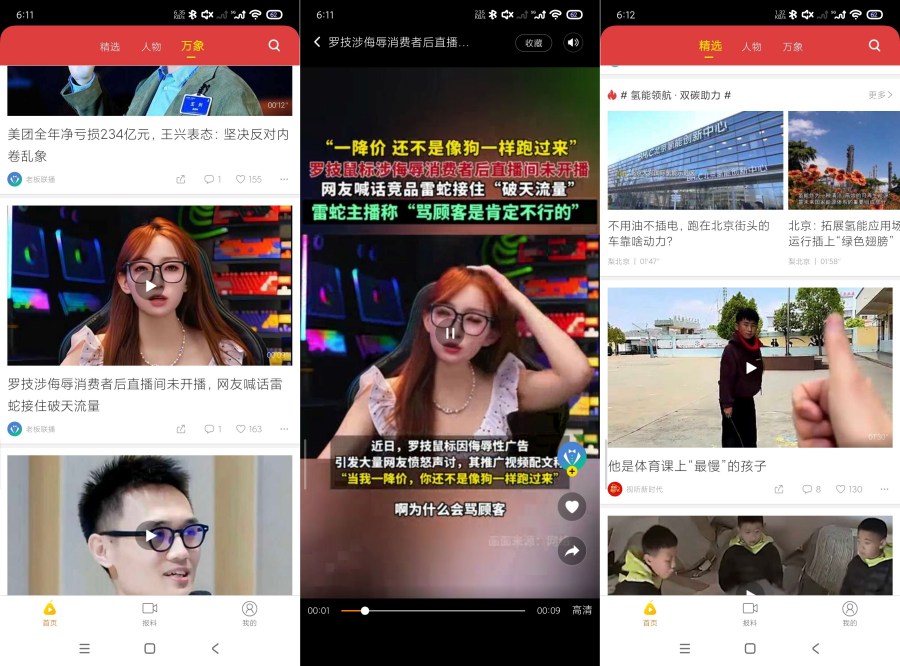
Task: Share the playing video via arrow icon
Action: [572, 550]
